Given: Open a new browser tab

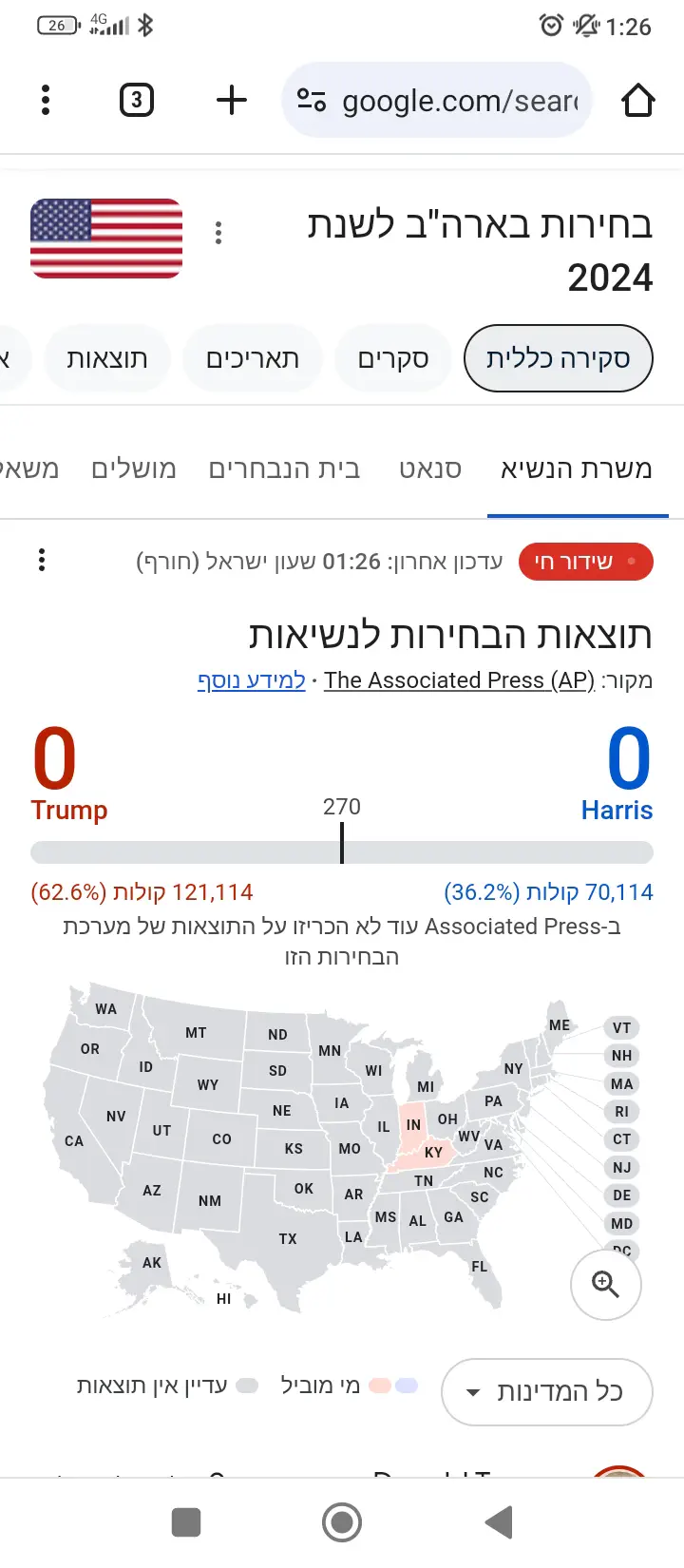Looking at the screenshot, I should [232, 100].
